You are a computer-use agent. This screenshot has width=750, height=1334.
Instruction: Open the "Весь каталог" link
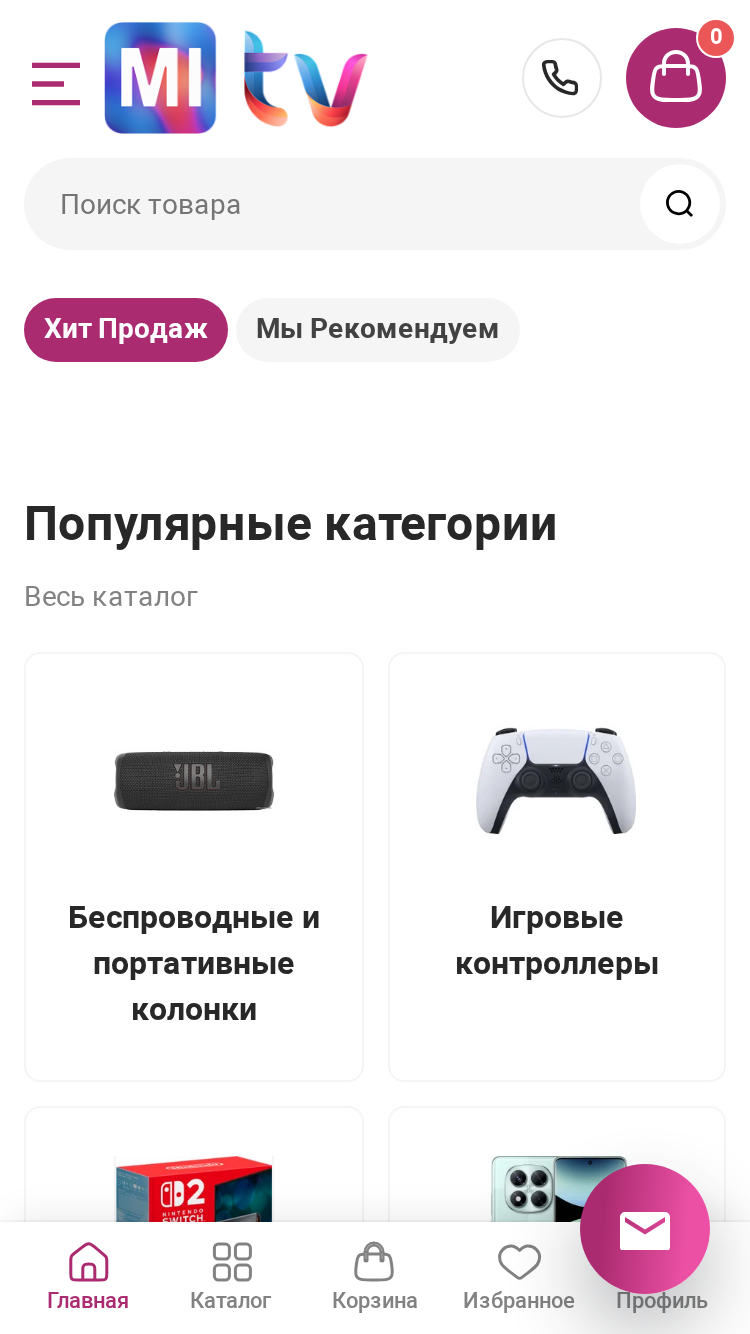[111, 597]
